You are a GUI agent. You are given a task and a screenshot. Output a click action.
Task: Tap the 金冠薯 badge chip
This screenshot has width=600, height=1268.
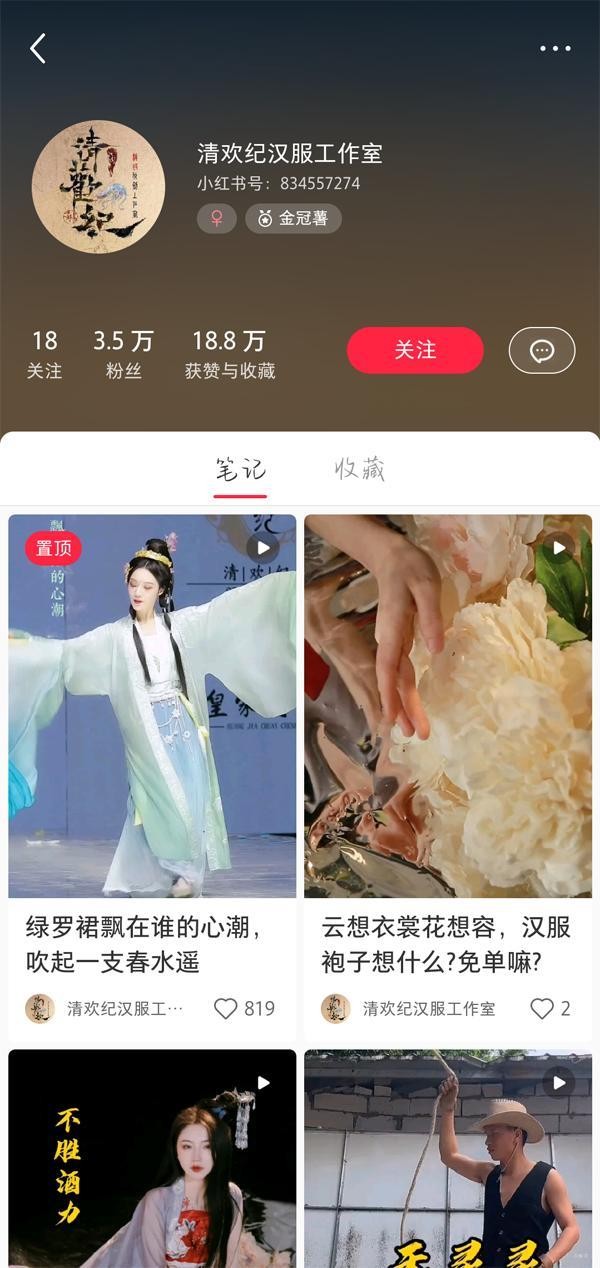tap(293, 218)
